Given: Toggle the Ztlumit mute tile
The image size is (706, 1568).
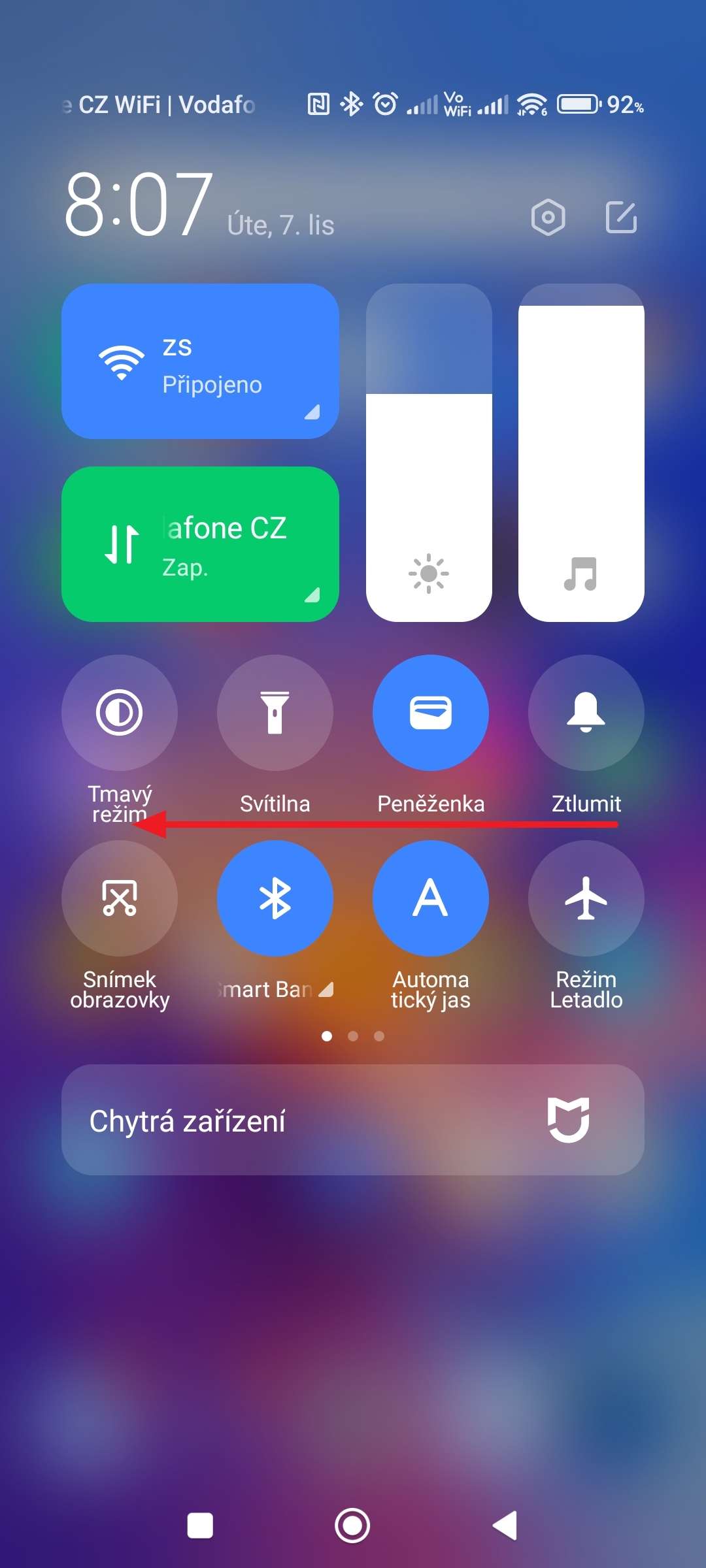Looking at the screenshot, I should pyautogui.click(x=586, y=712).
